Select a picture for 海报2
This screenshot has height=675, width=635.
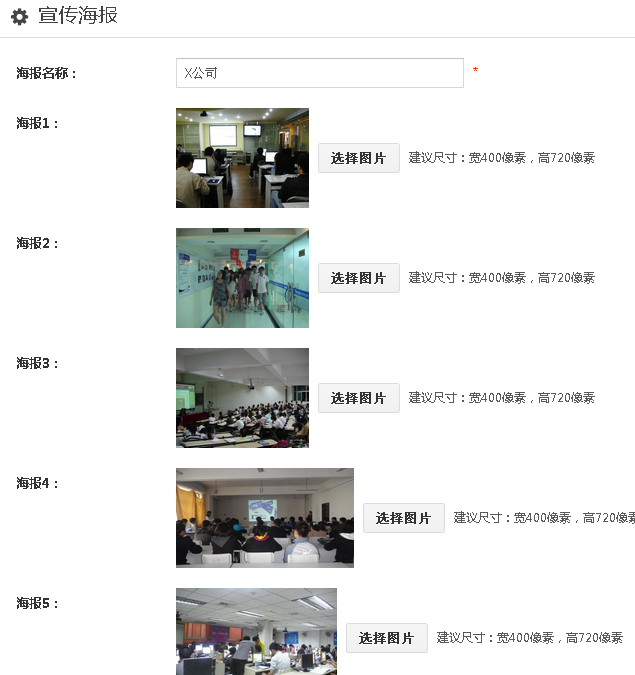tap(358, 278)
